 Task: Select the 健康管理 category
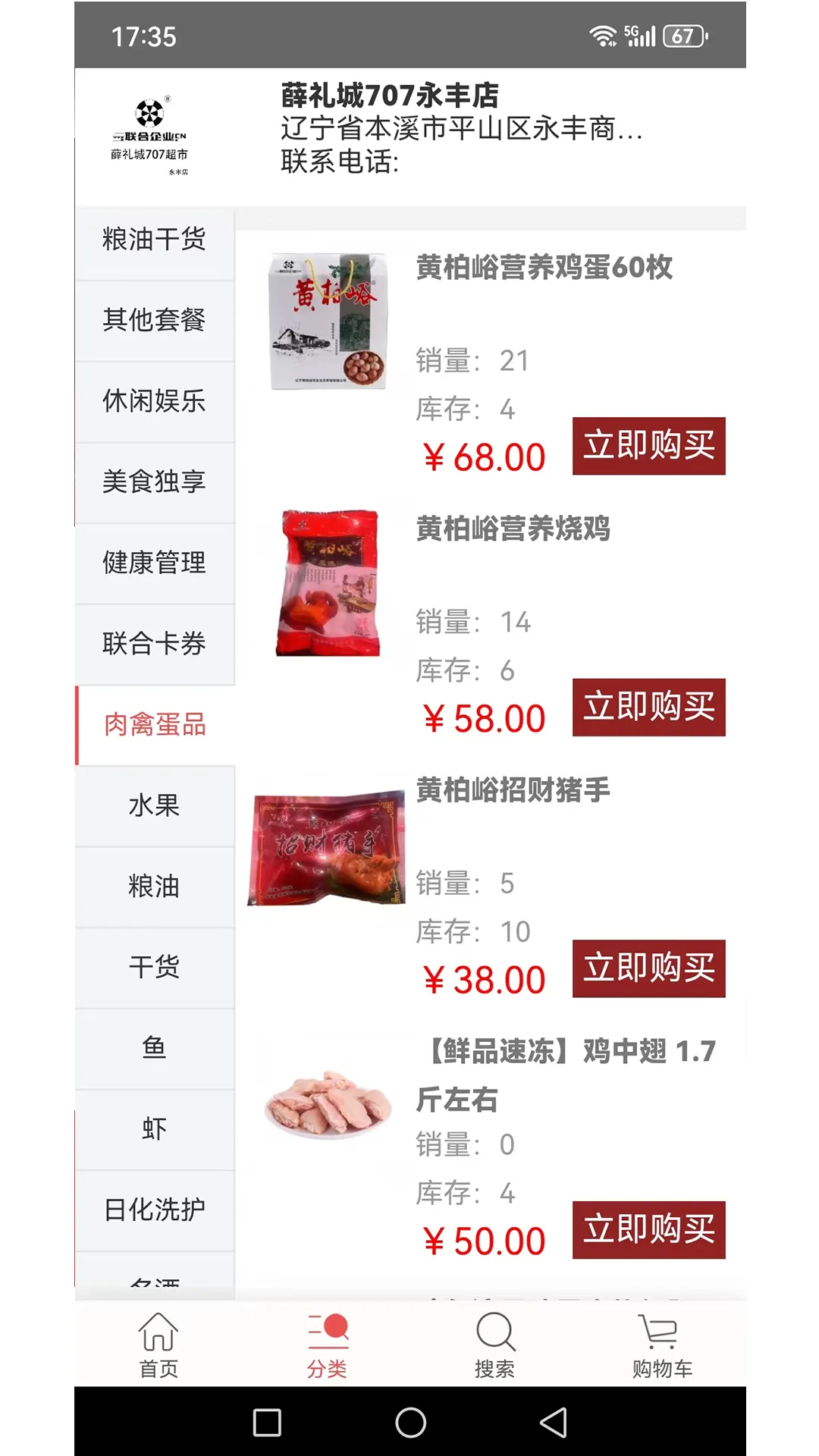pyautogui.click(x=155, y=563)
